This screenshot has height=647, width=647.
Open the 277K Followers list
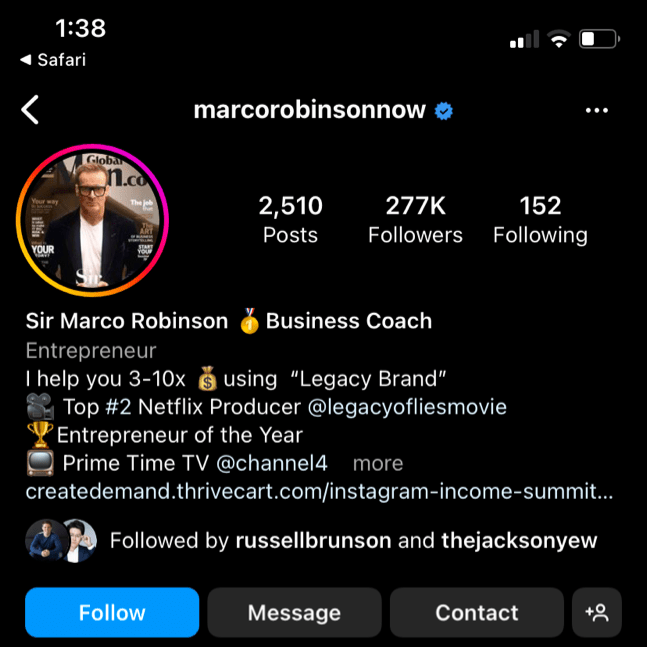(x=415, y=220)
